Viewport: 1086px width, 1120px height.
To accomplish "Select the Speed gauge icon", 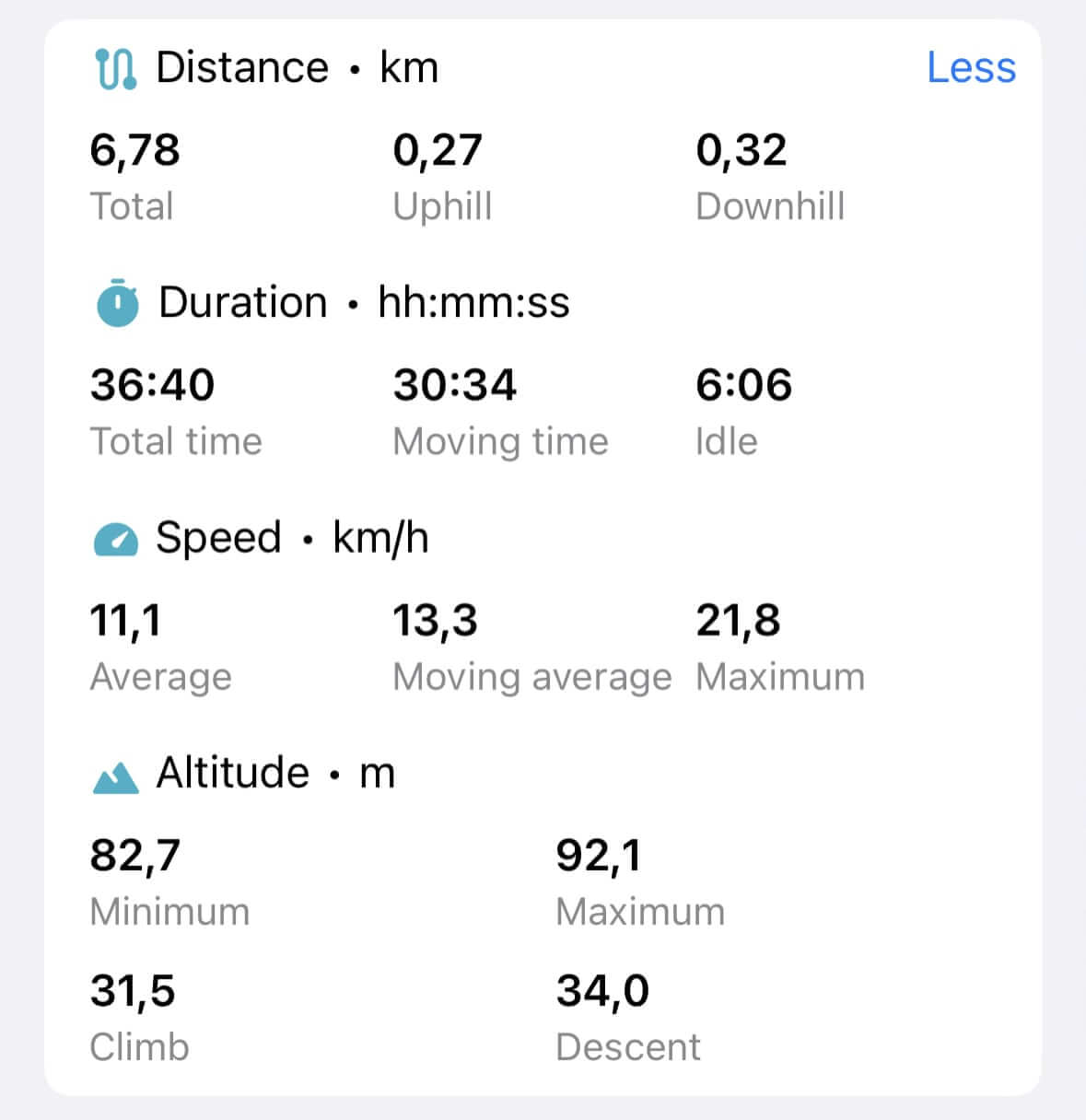I will point(114,537).
